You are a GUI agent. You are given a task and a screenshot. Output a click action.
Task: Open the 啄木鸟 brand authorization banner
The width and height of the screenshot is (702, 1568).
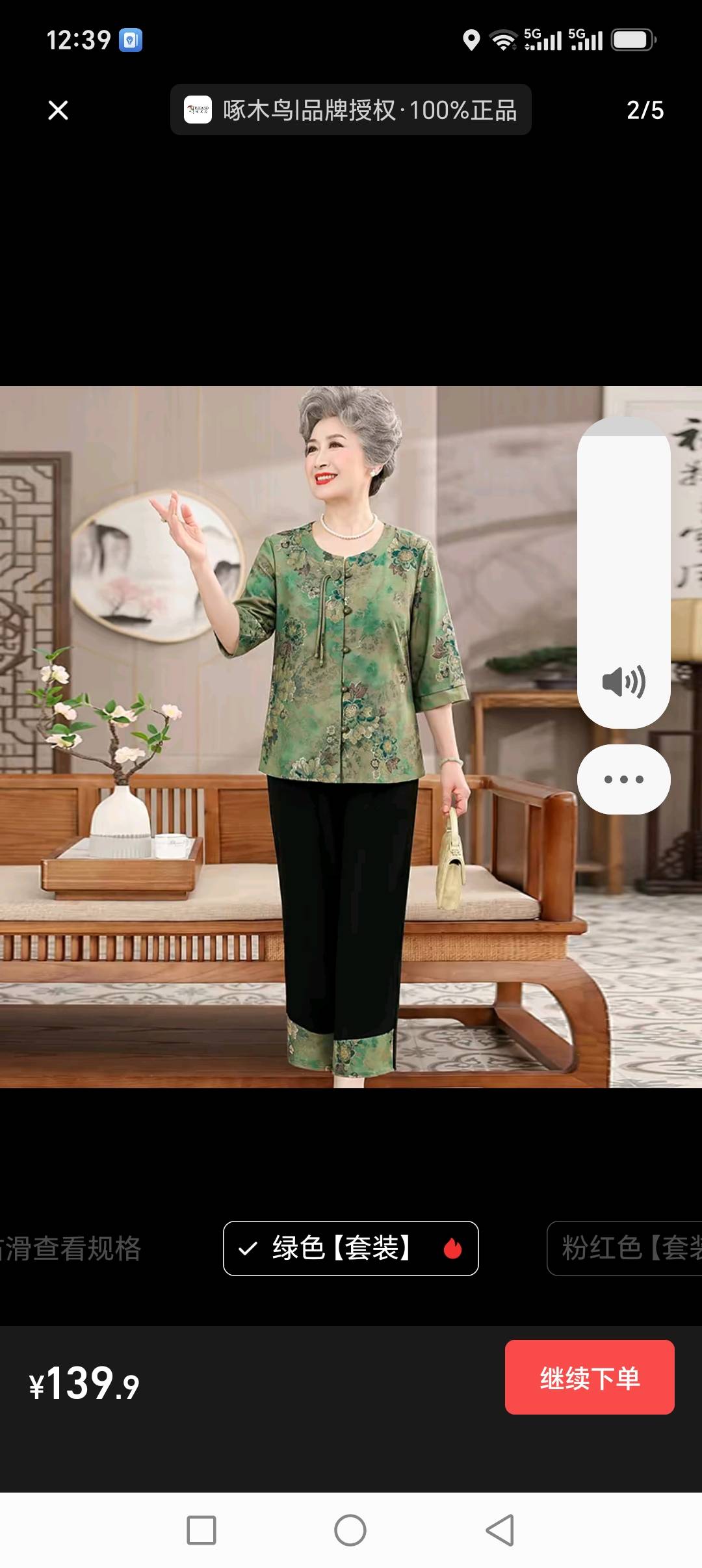coord(351,110)
